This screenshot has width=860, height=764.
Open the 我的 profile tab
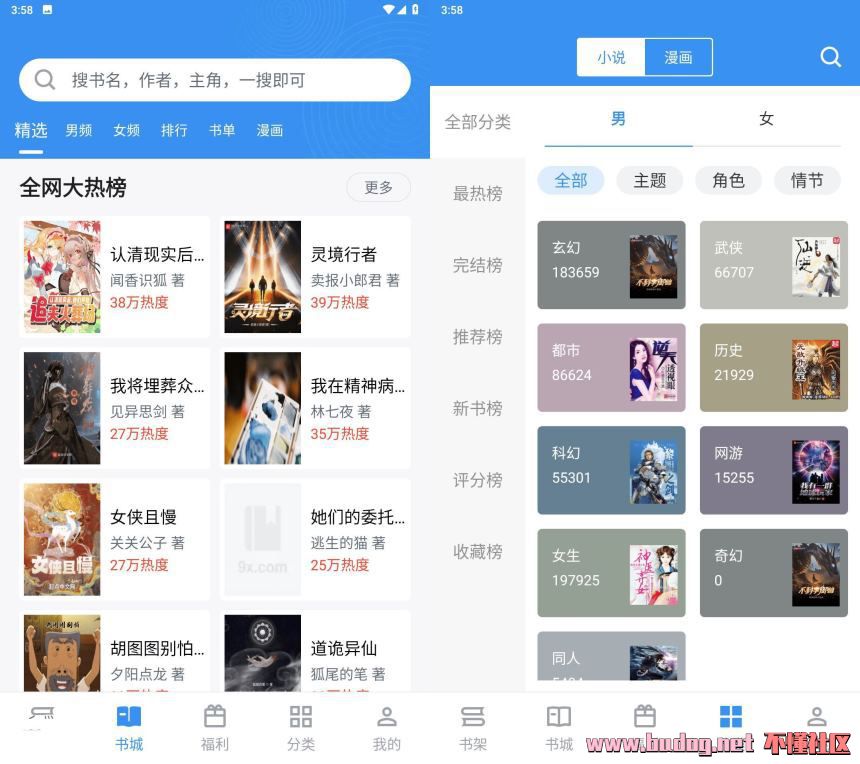point(386,727)
